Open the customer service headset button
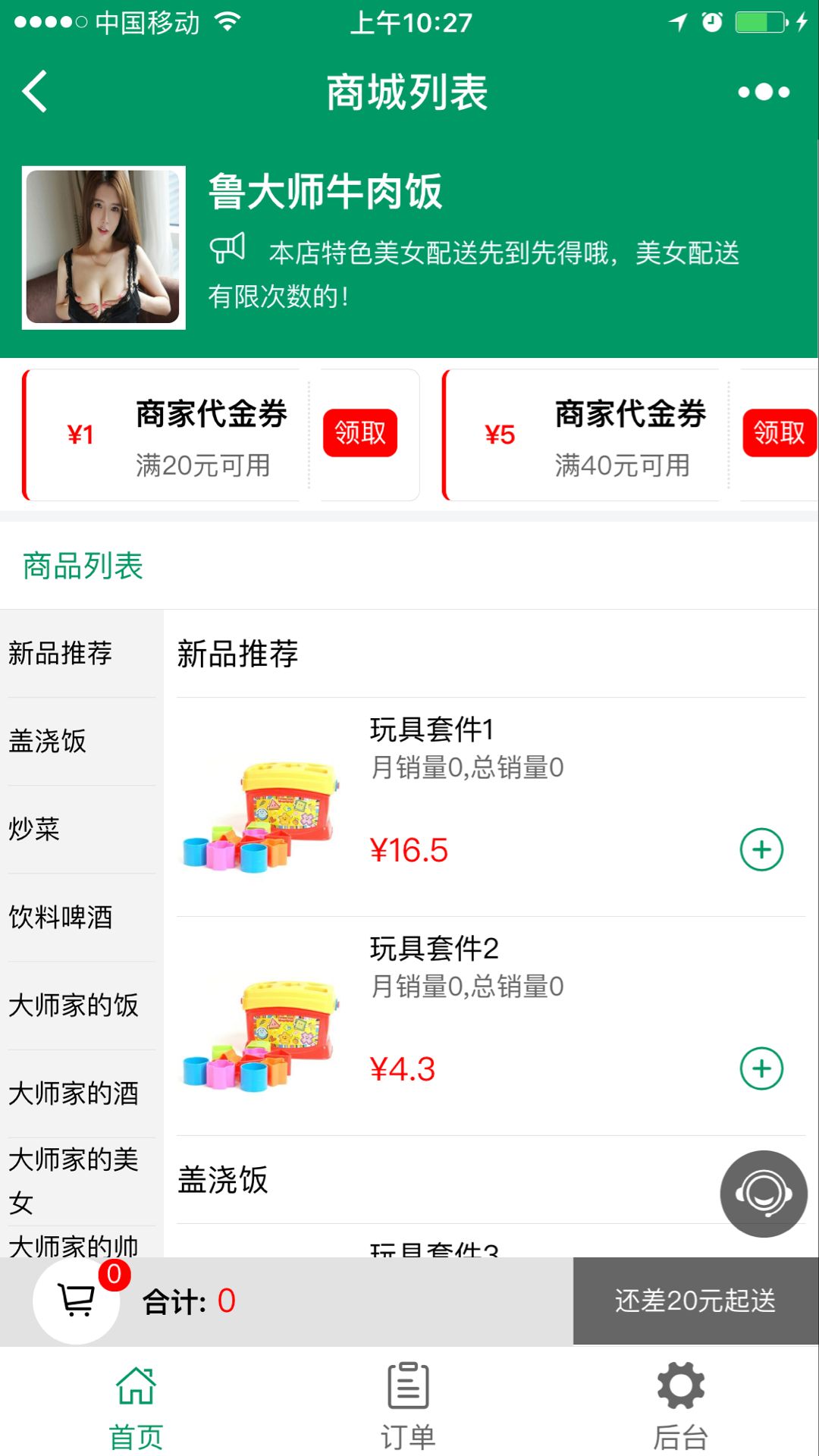 pyautogui.click(x=763, y=1194)
